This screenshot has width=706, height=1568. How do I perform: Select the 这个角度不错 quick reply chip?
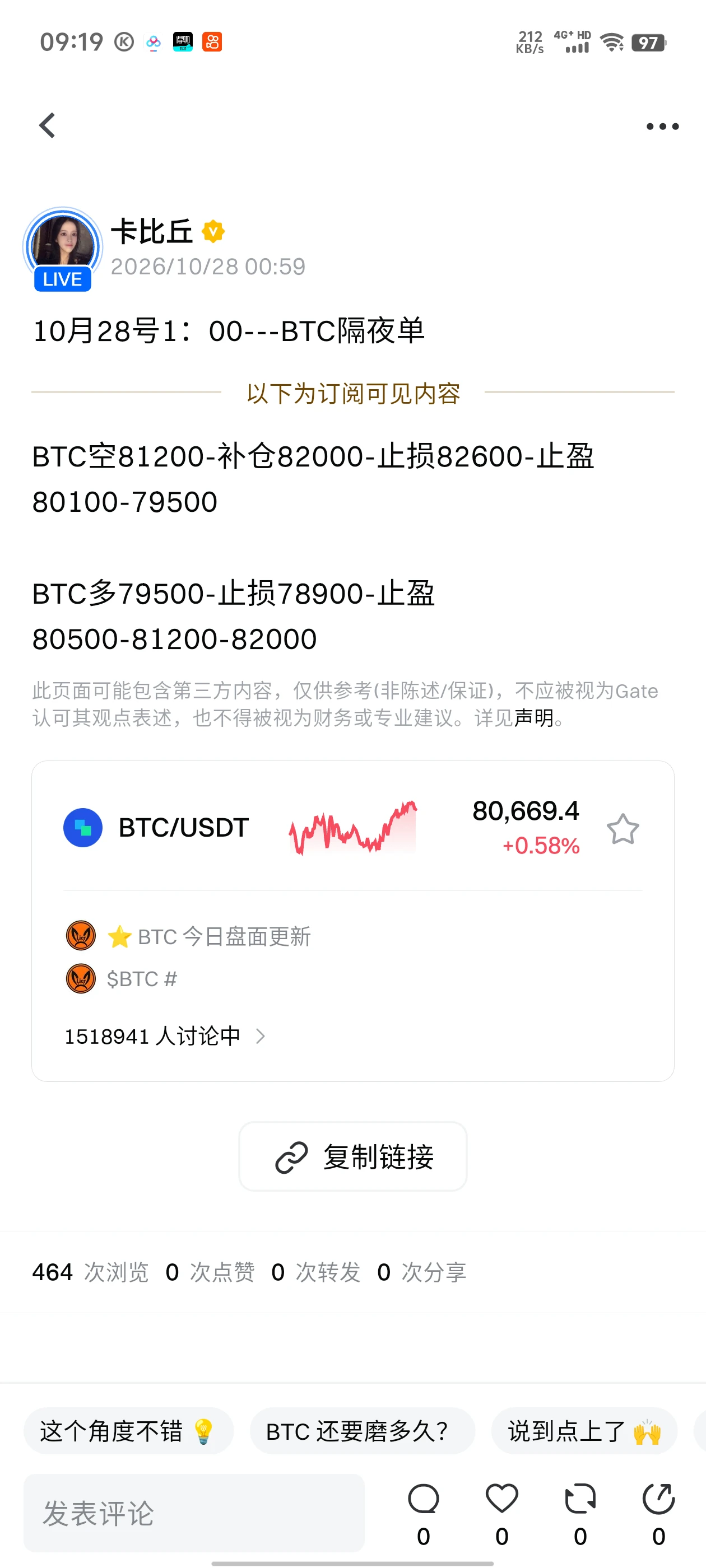coord(128,1431)
